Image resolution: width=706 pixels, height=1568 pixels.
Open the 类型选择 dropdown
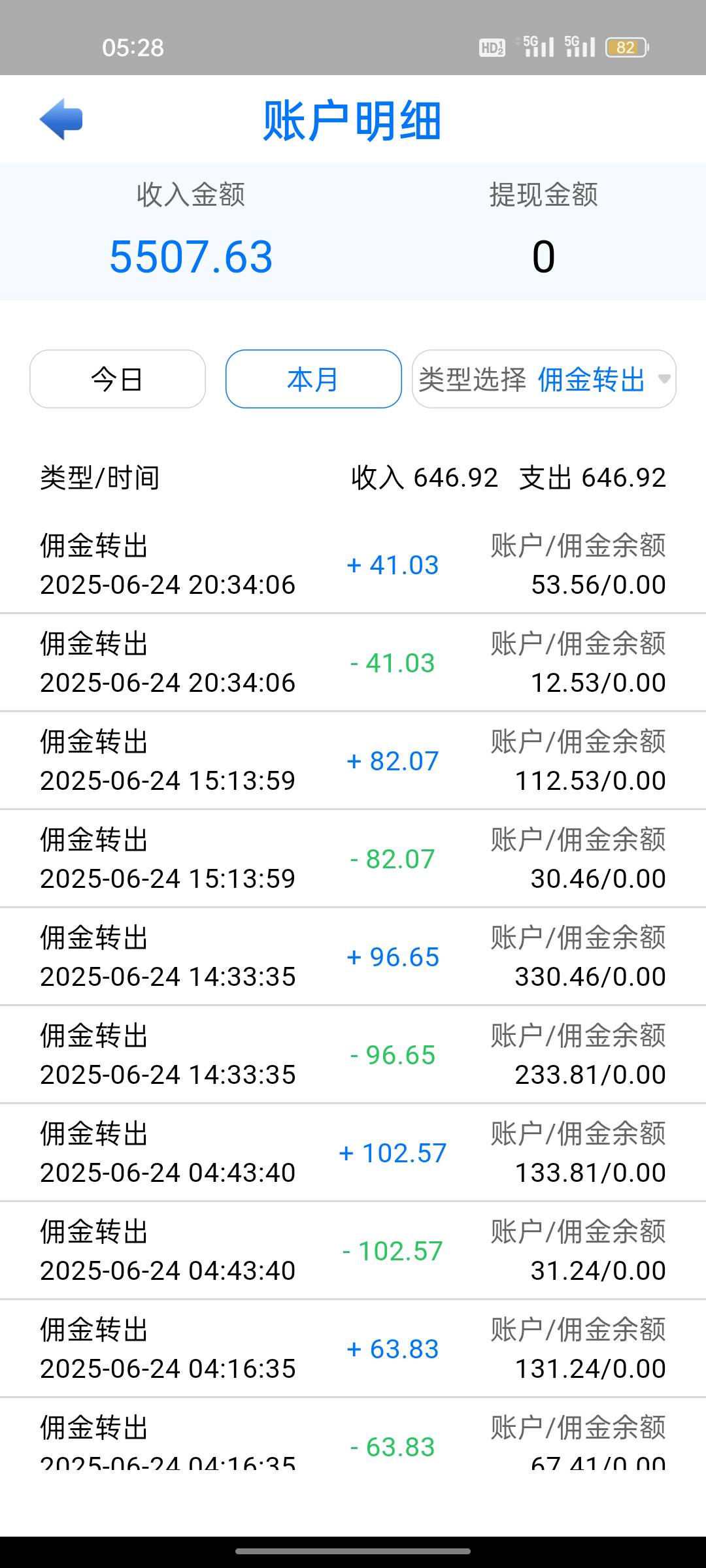pos(544,380)
